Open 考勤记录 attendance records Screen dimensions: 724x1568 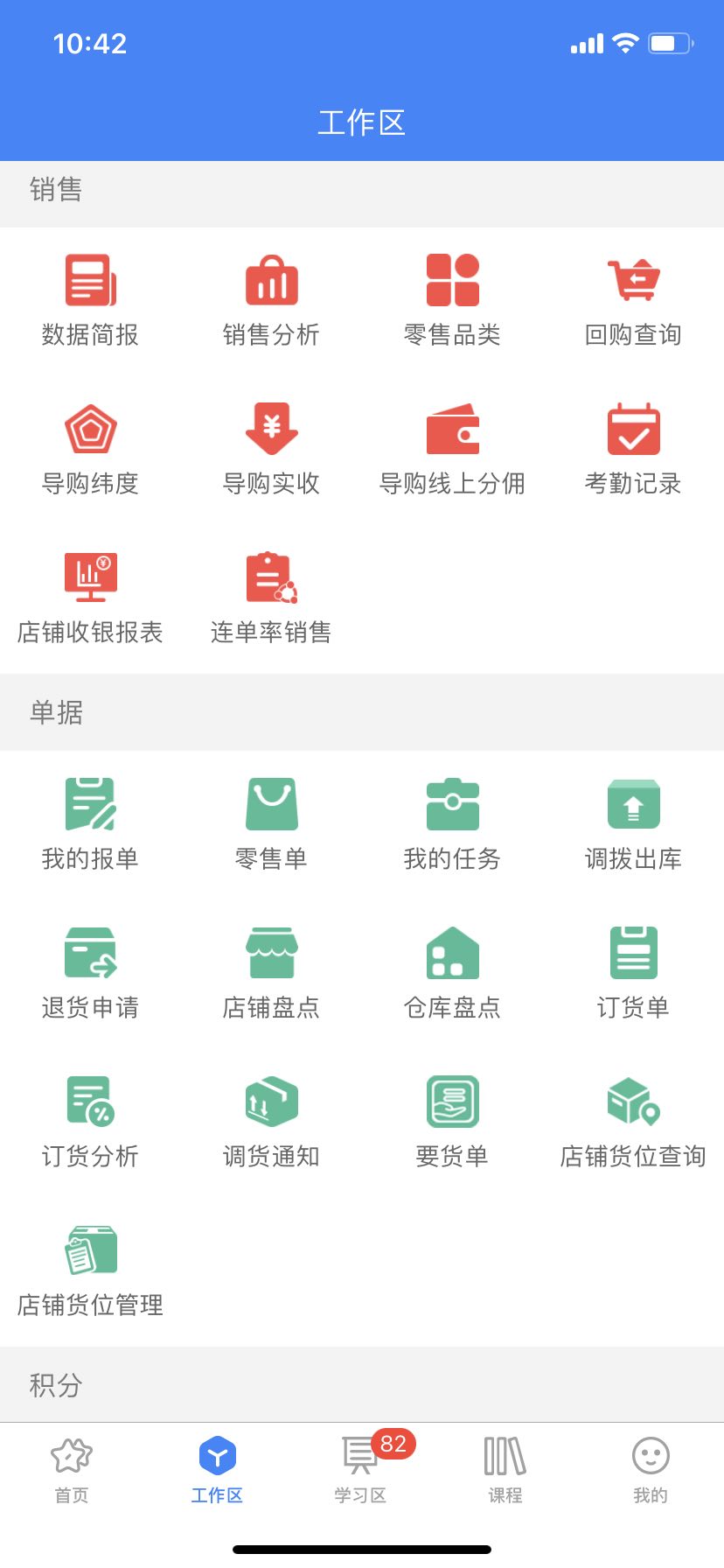(x=633, y=447)
